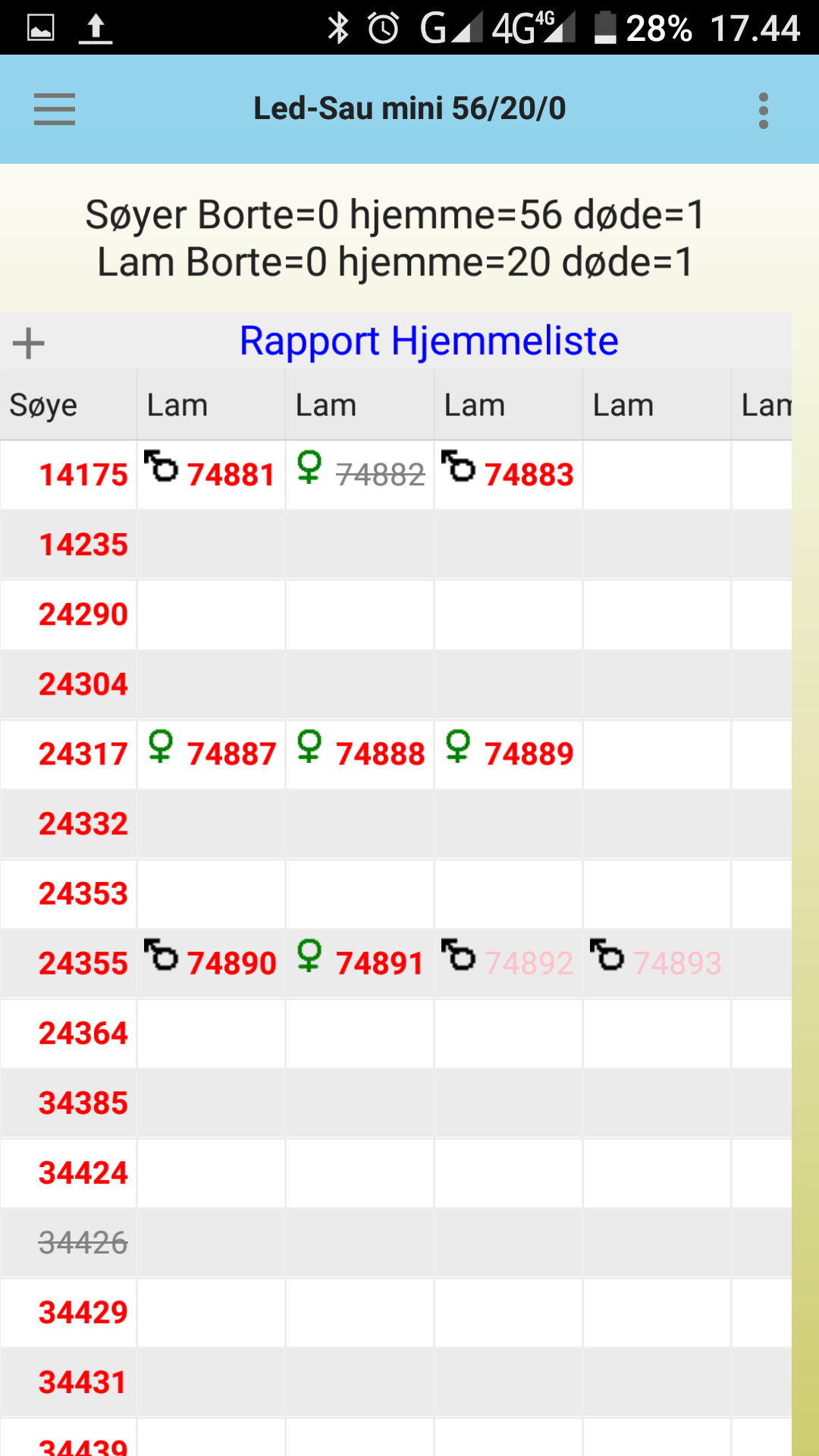
Task: Select ewe 24317
Action: pyautogui.click(x=83, y=755)
